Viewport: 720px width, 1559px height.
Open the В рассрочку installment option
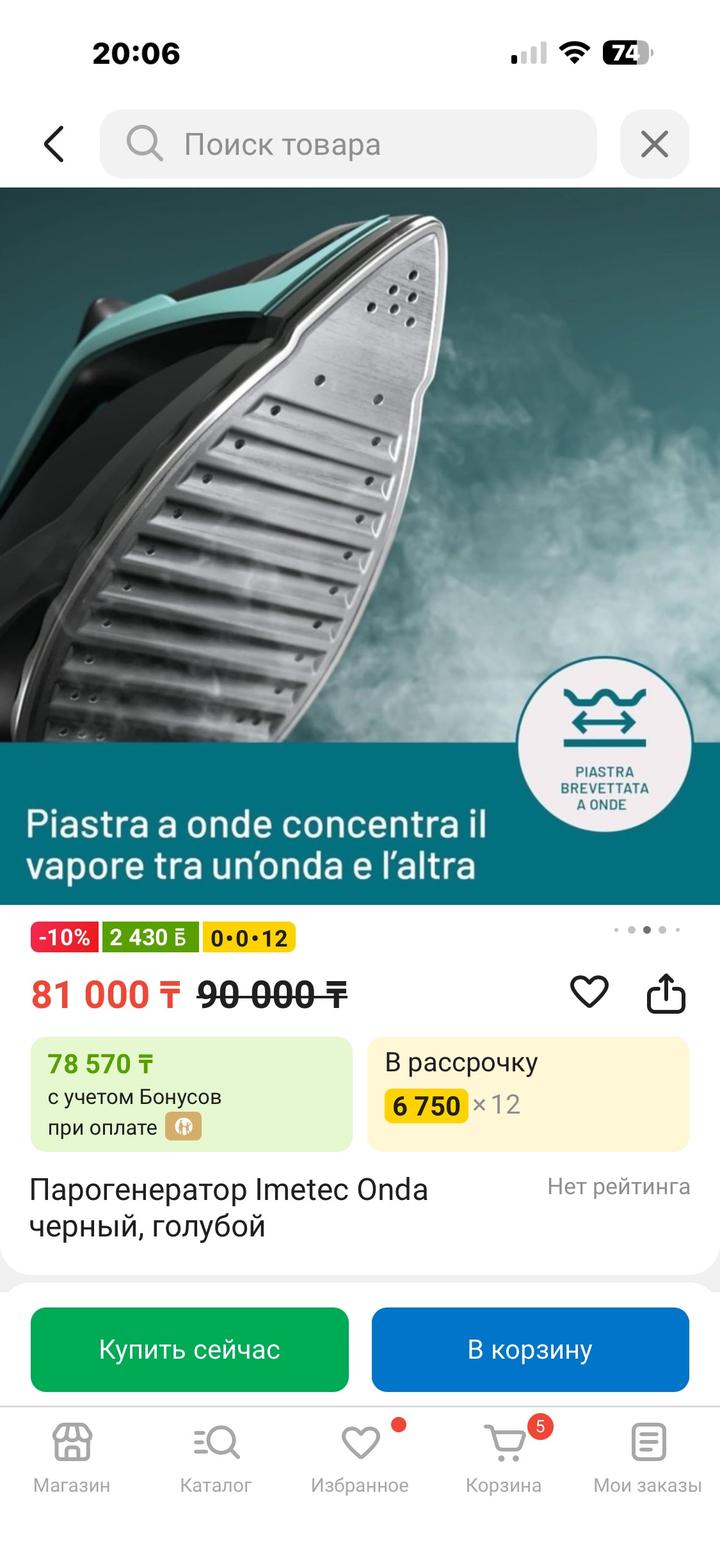pos(528,1093)
